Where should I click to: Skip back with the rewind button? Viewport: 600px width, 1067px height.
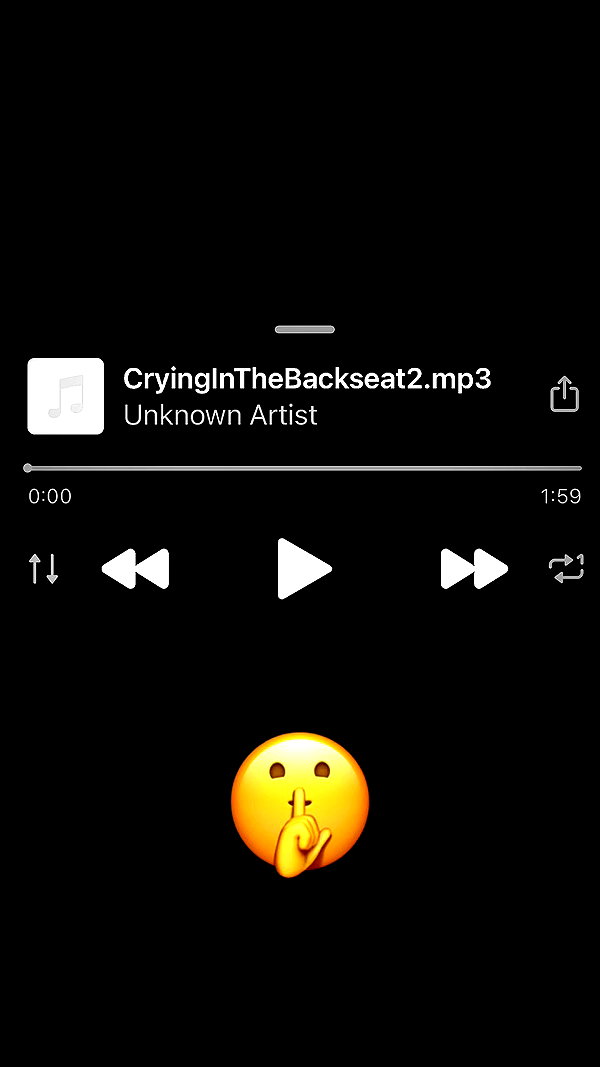pos(135,568)
